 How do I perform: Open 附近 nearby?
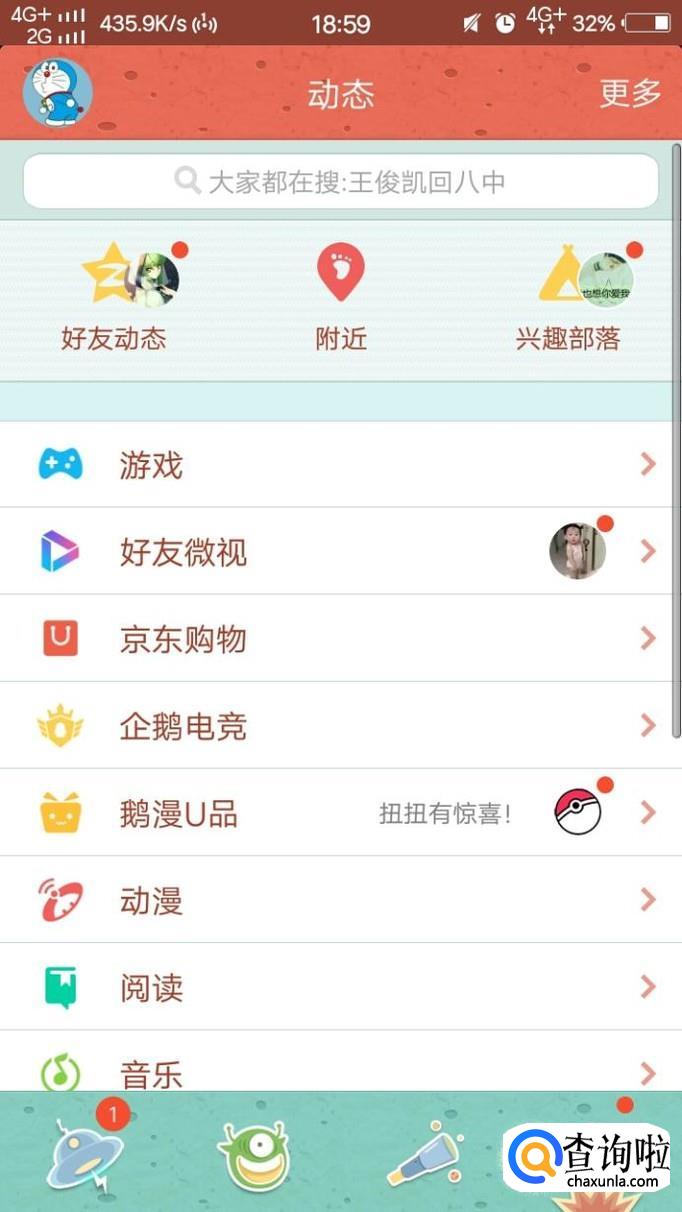click(341, 297)
